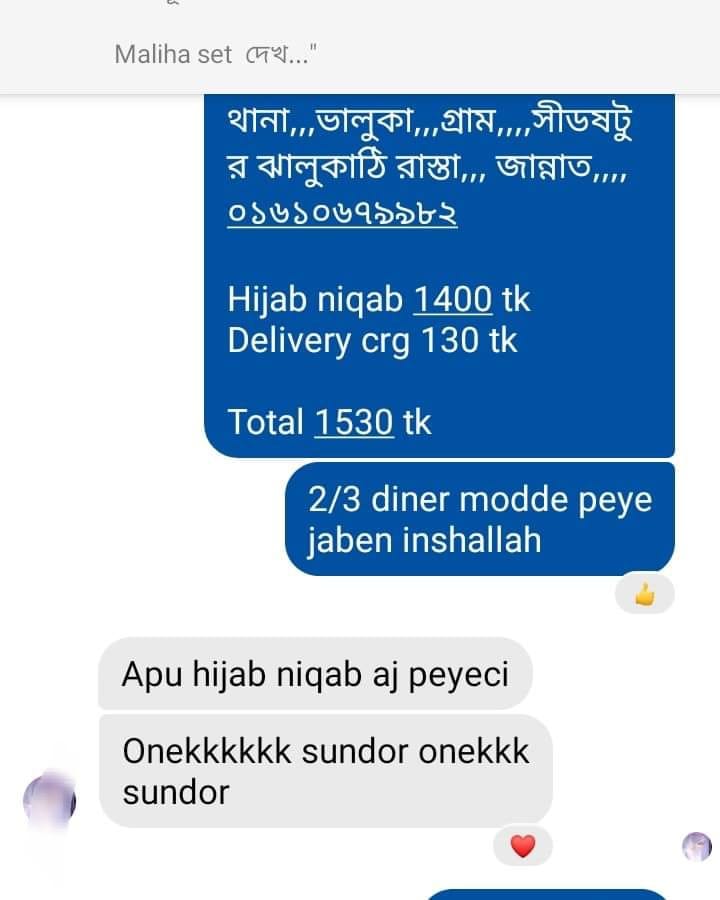Tap the underlined phone number ০১৬১০৬৭৯৯৮২
Screen dimensions: 720x900
coord(342,214)
